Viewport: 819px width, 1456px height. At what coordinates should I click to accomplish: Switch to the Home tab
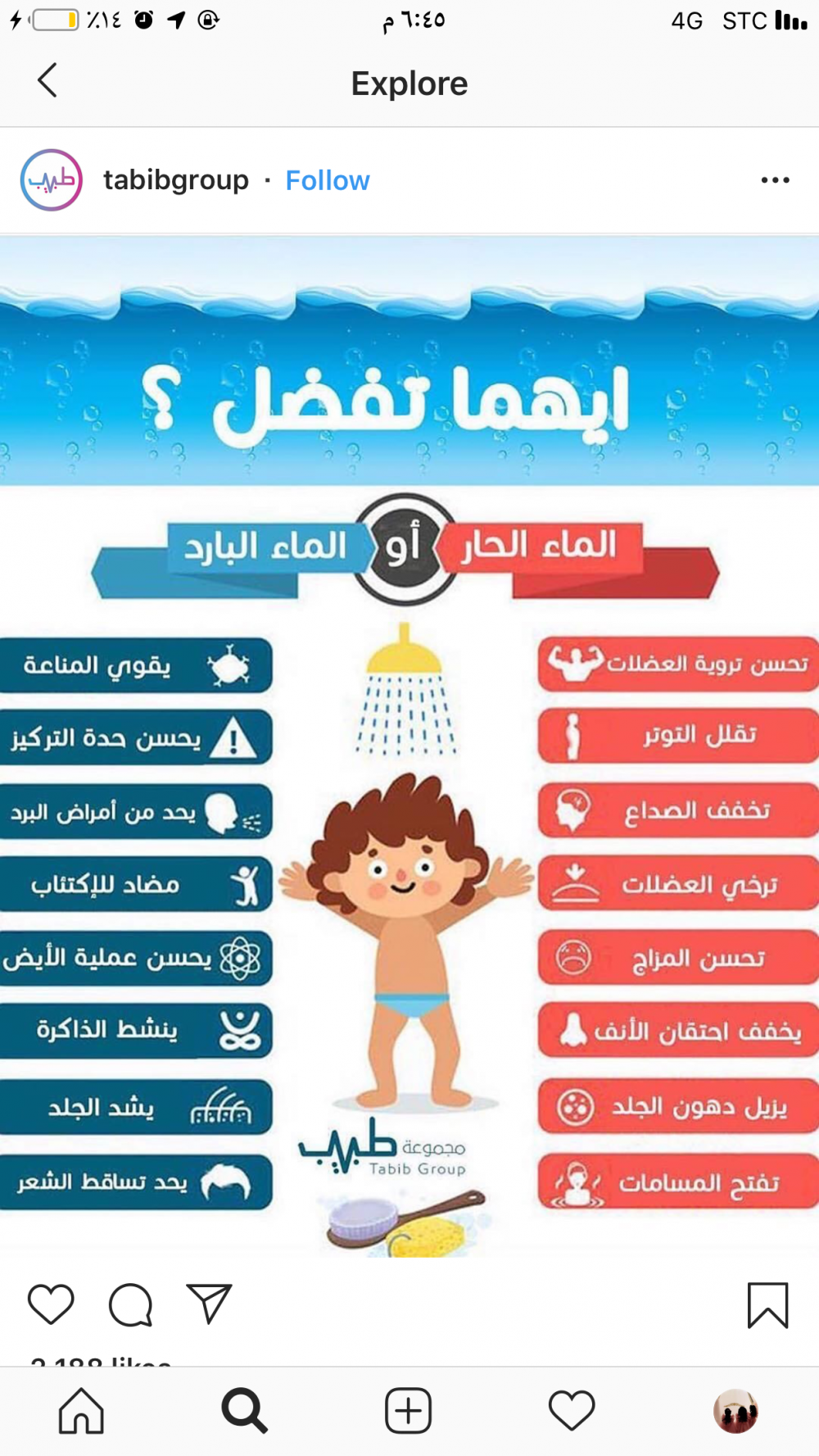pyautogui.click(x=81, y=1410)
